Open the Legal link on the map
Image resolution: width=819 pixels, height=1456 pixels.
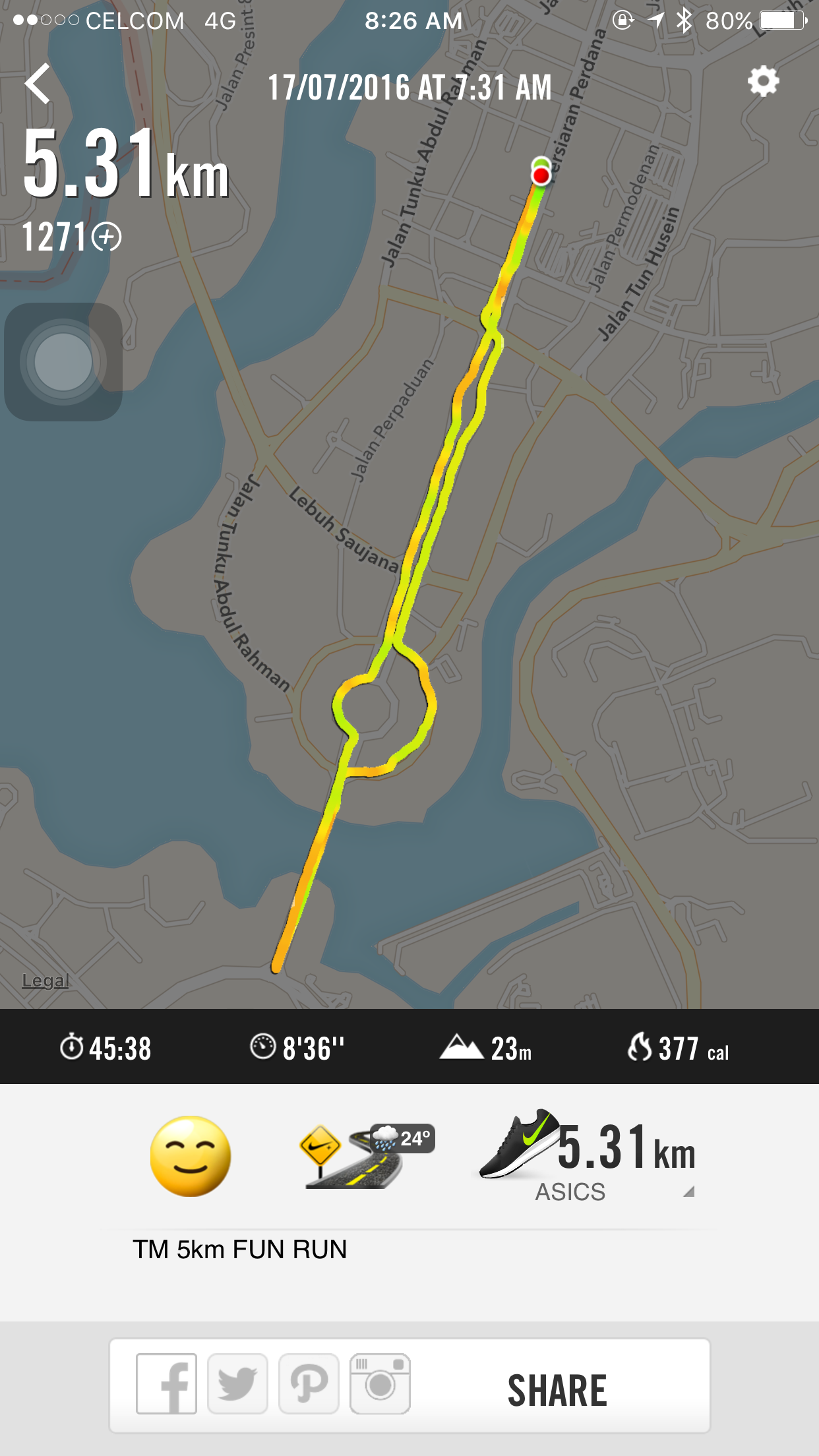45,981
